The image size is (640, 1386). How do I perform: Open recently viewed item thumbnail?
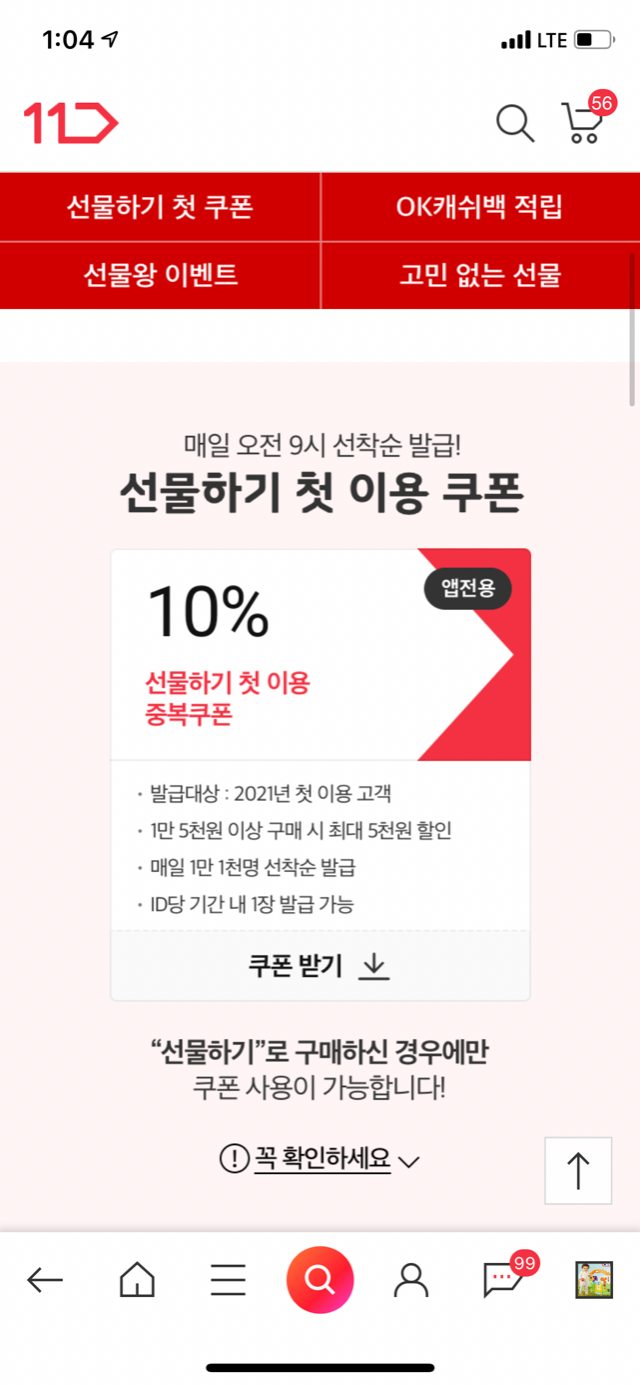(x=593, y=1279)
